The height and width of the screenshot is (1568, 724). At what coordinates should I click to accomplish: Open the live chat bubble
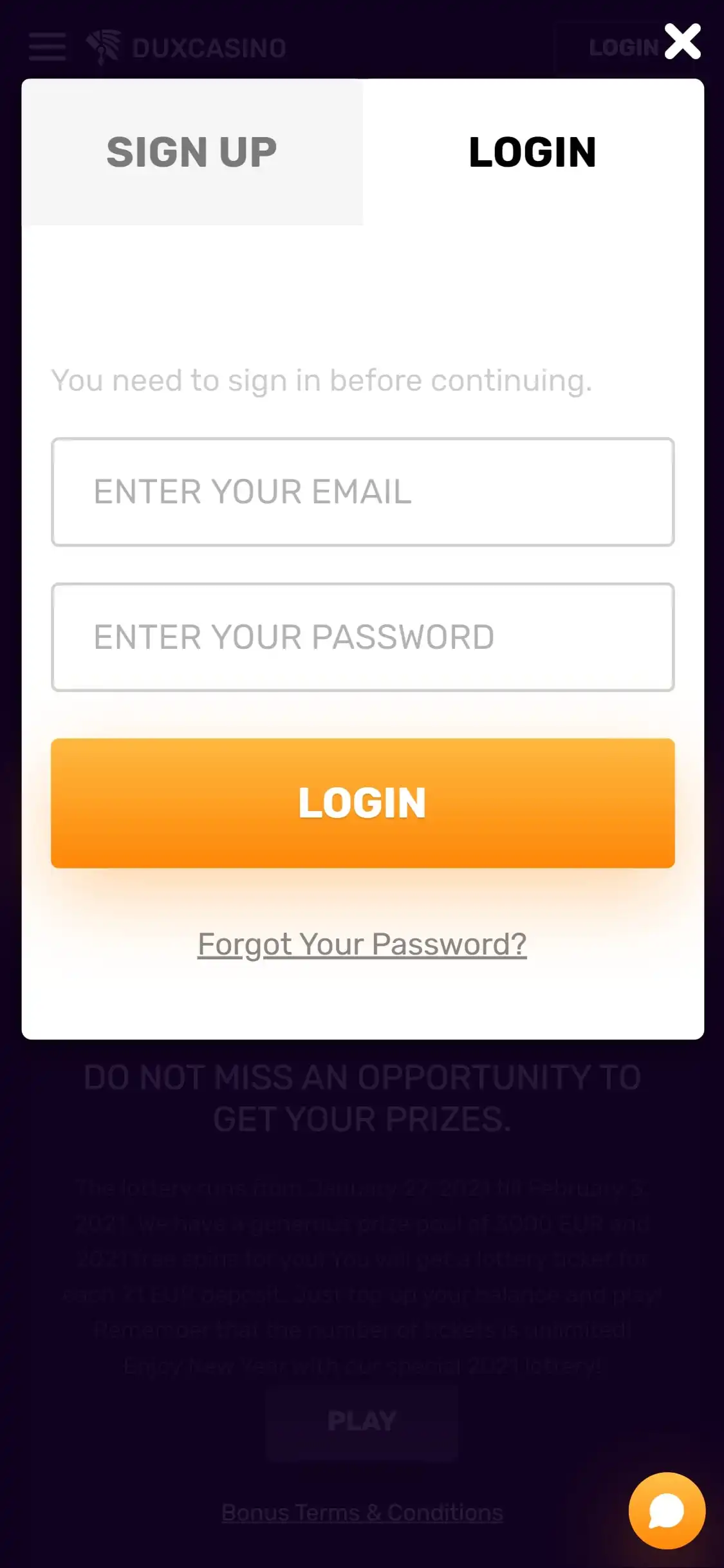(x=667, y=1510)
